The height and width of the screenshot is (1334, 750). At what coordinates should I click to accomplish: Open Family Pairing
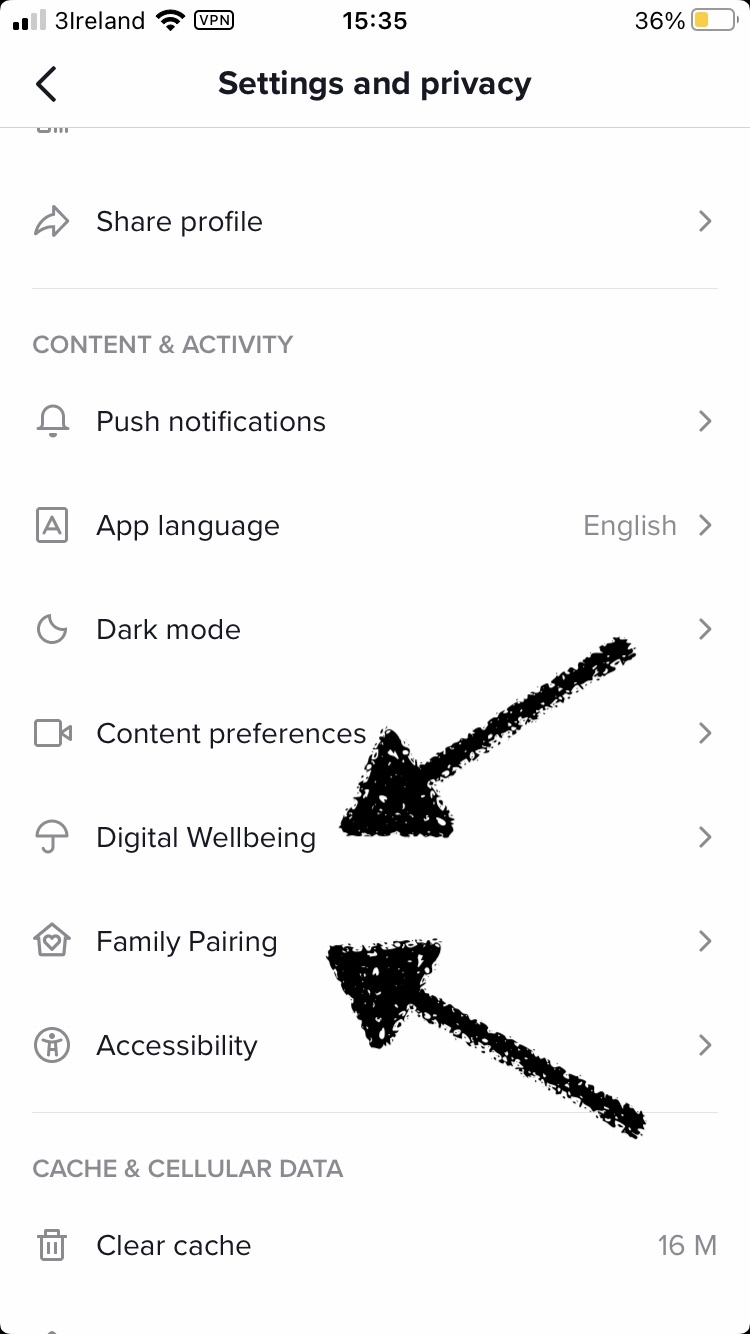tap(187, 942)
